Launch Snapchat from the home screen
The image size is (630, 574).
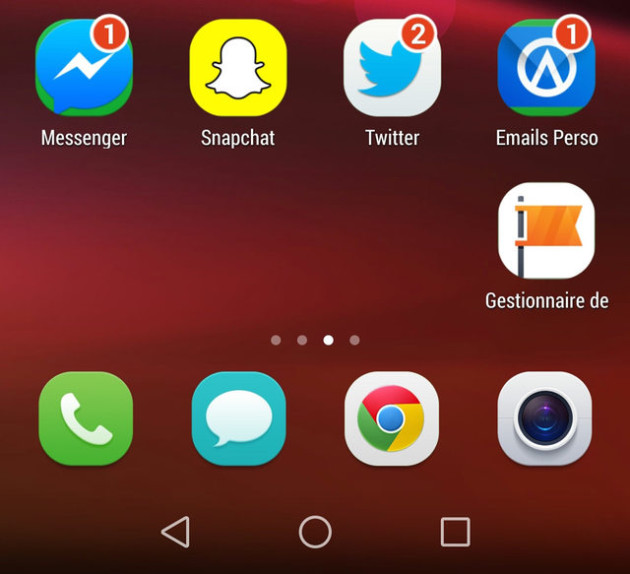tap(238, 70)
